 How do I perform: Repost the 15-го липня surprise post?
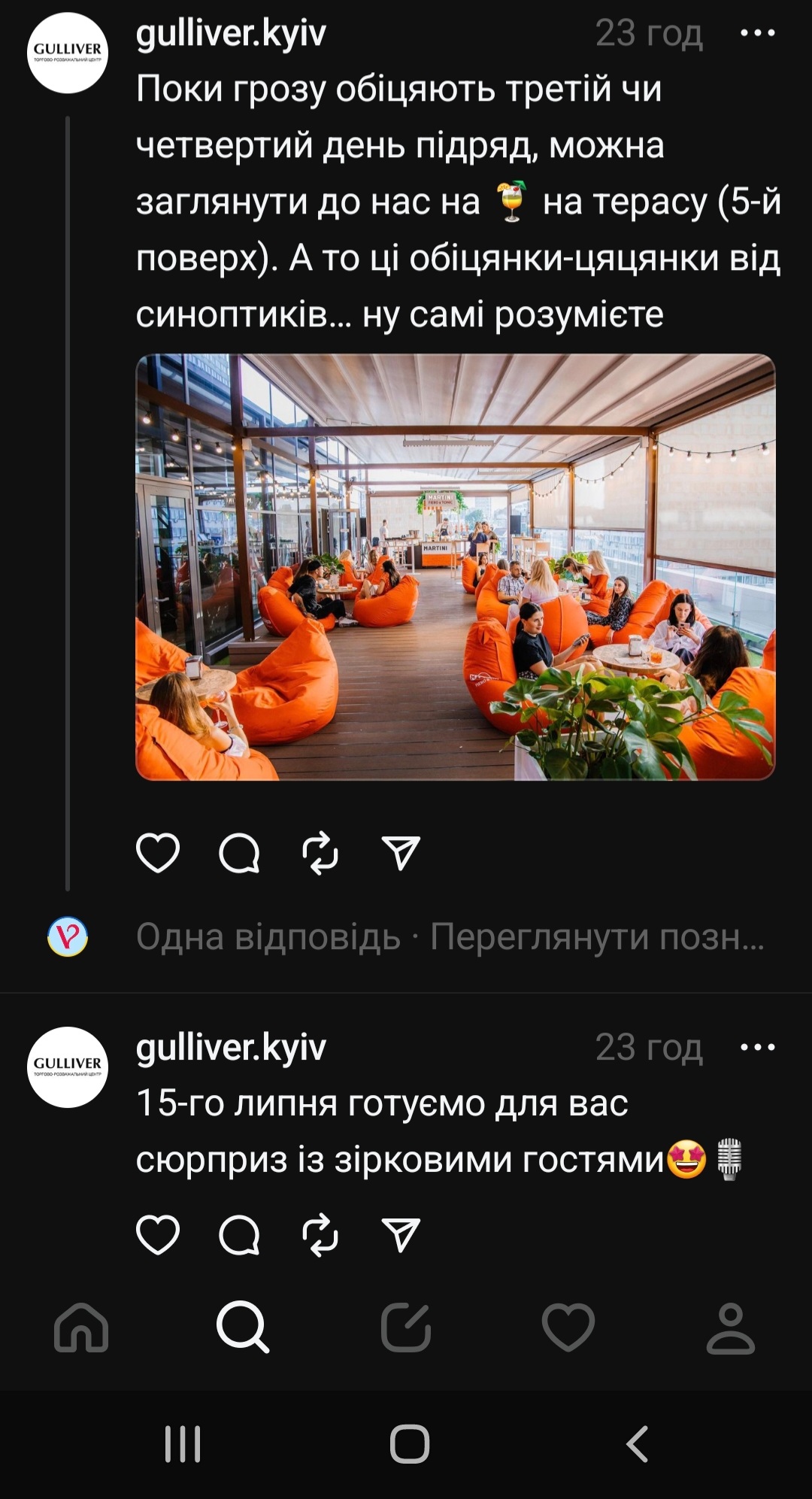point(320,1235)
